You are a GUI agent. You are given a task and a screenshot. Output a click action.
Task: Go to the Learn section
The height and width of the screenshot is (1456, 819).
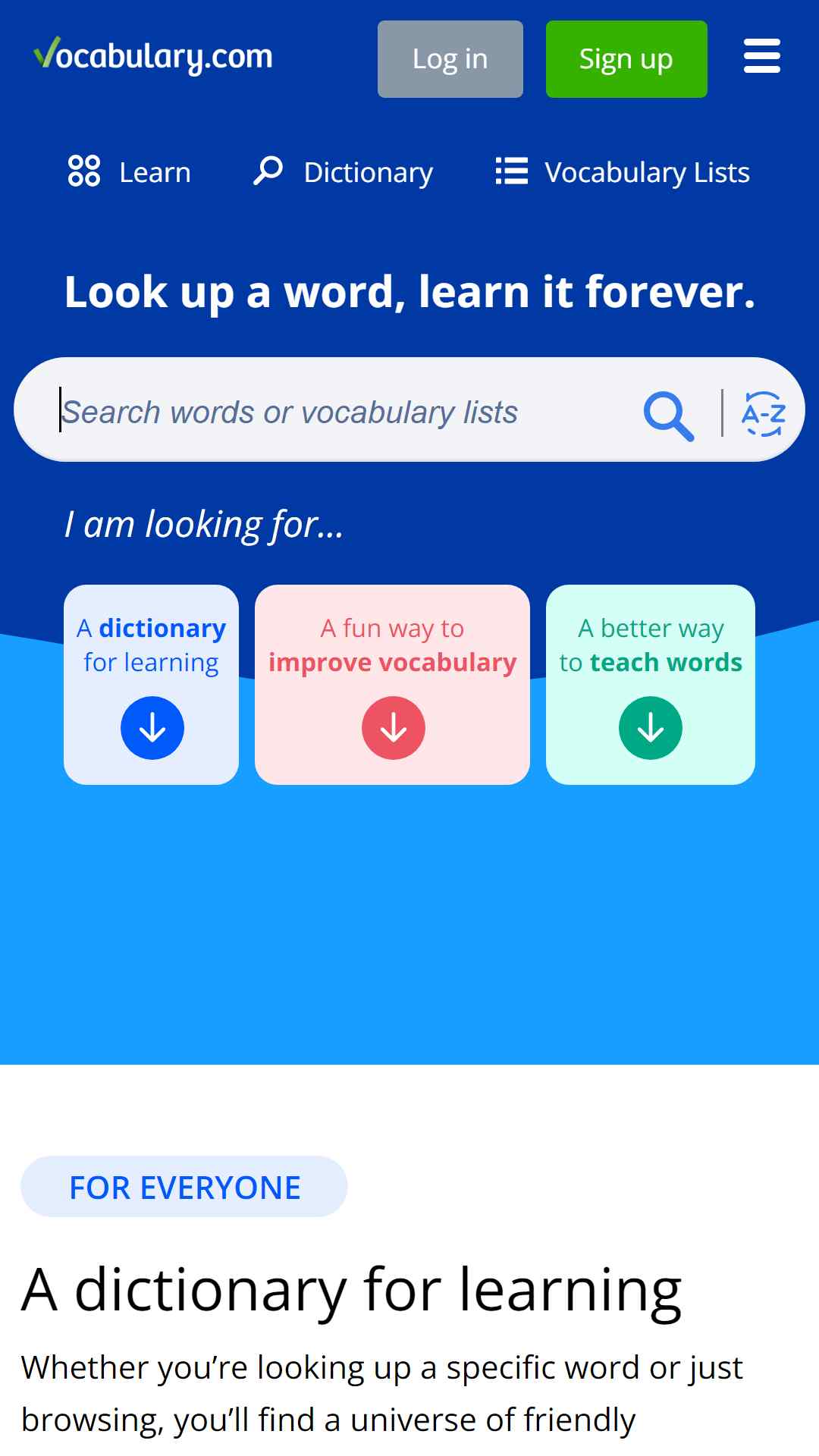pos(129,171)
